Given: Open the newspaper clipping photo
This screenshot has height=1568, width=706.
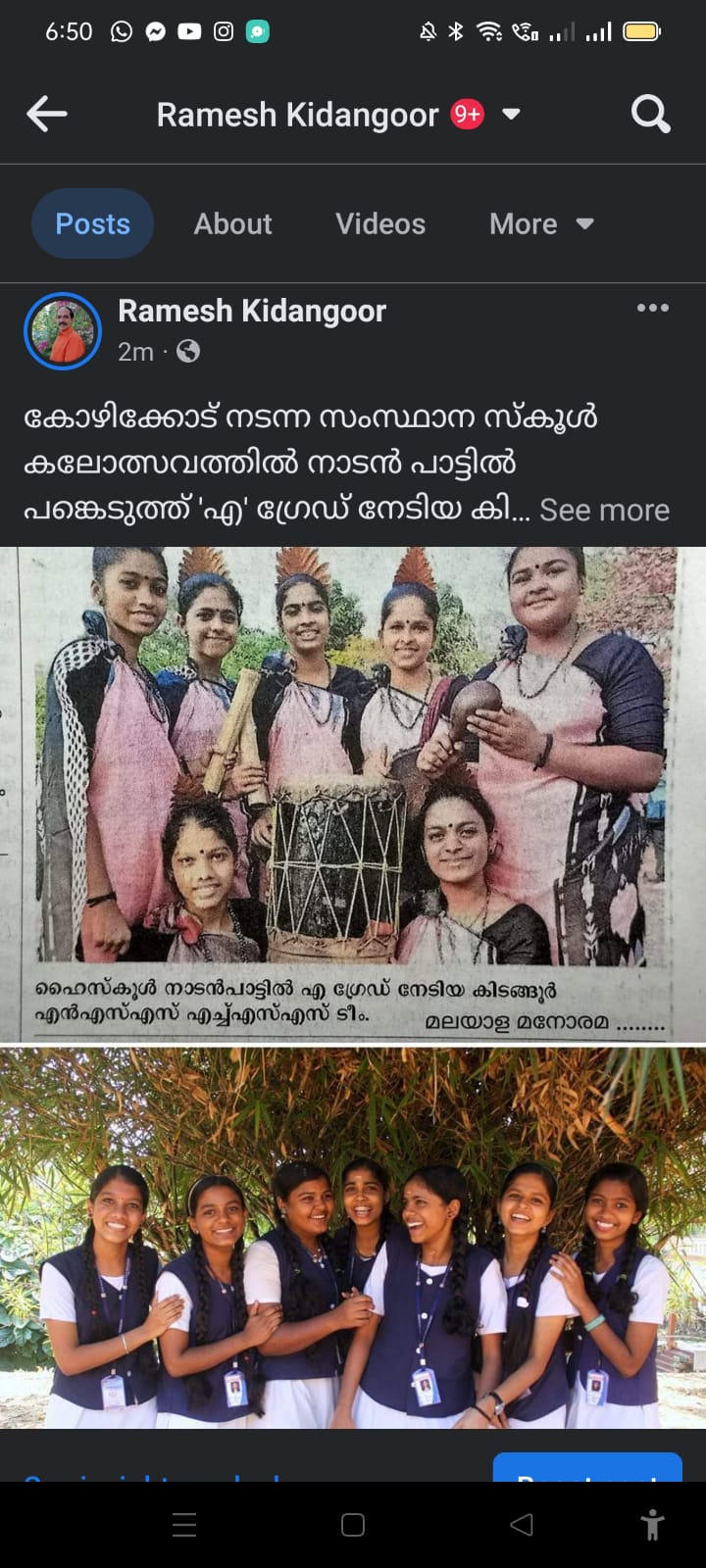Looking at the screenshot, I should point(353,794).
